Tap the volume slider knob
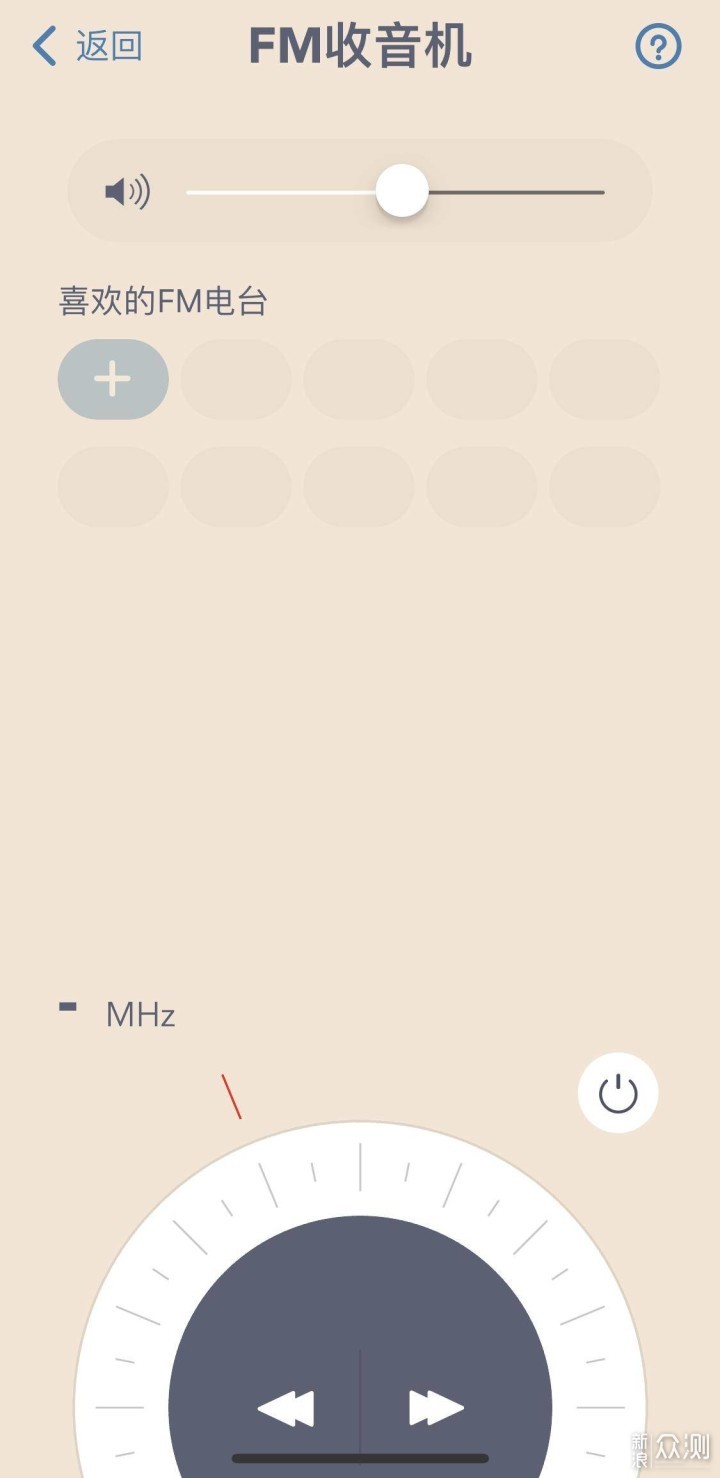The height and width of the screenshot is (1478, 720). pos(402,191)
